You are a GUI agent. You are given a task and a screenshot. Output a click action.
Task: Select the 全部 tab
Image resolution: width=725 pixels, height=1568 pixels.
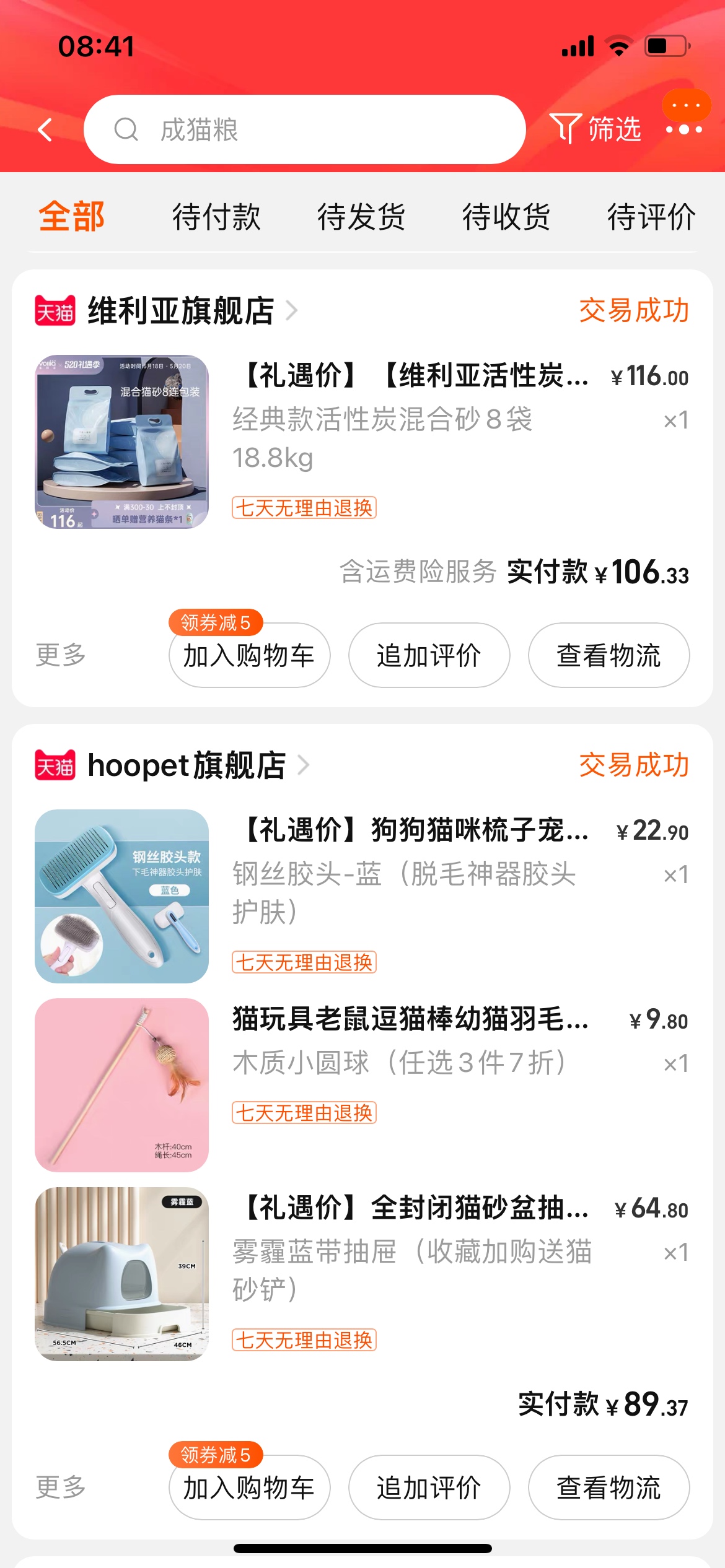tap(72, 217)
